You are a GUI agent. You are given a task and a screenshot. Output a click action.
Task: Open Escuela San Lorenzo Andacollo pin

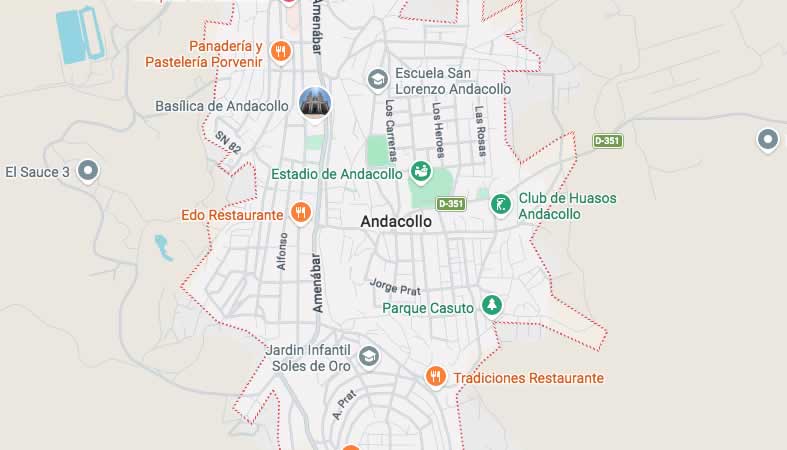click(x=377, y=78)
